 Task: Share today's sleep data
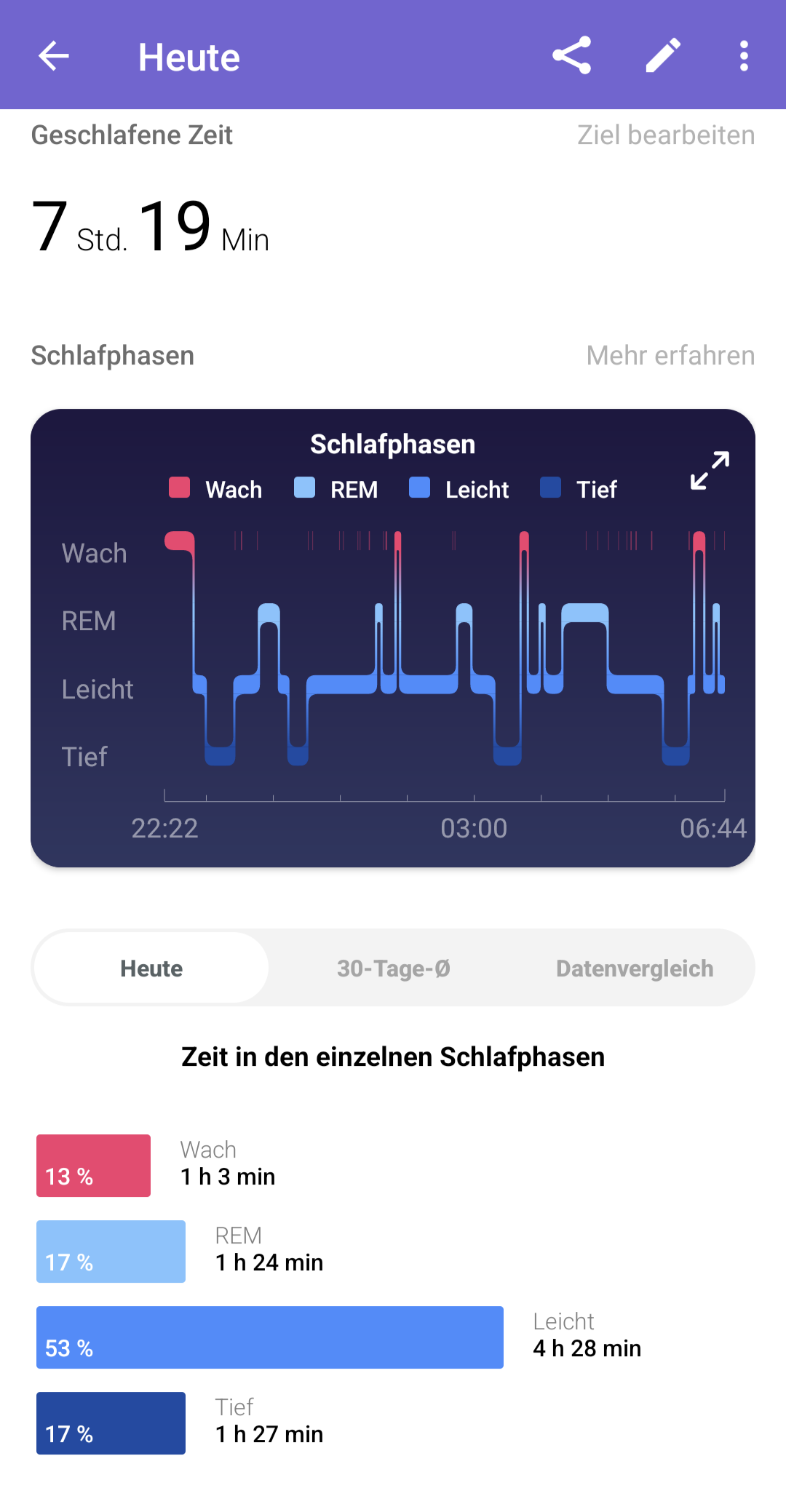tap(572, 56)
